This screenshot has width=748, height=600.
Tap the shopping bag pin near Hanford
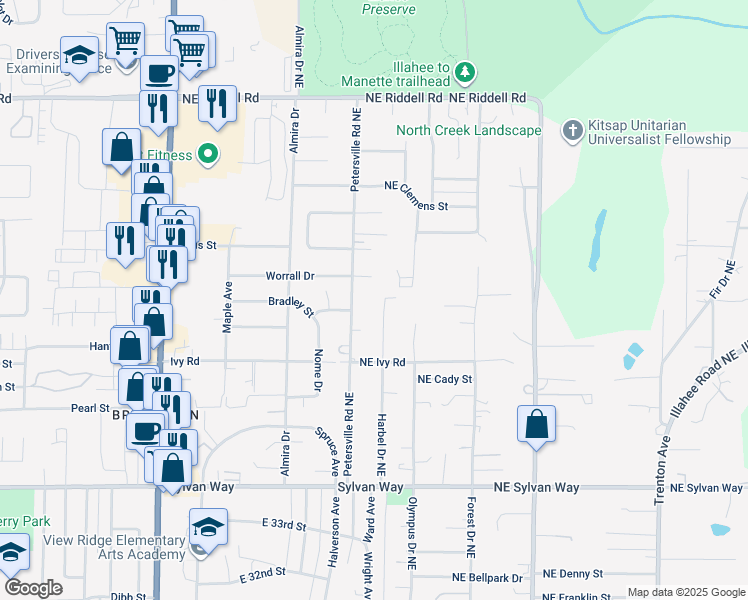131,346
